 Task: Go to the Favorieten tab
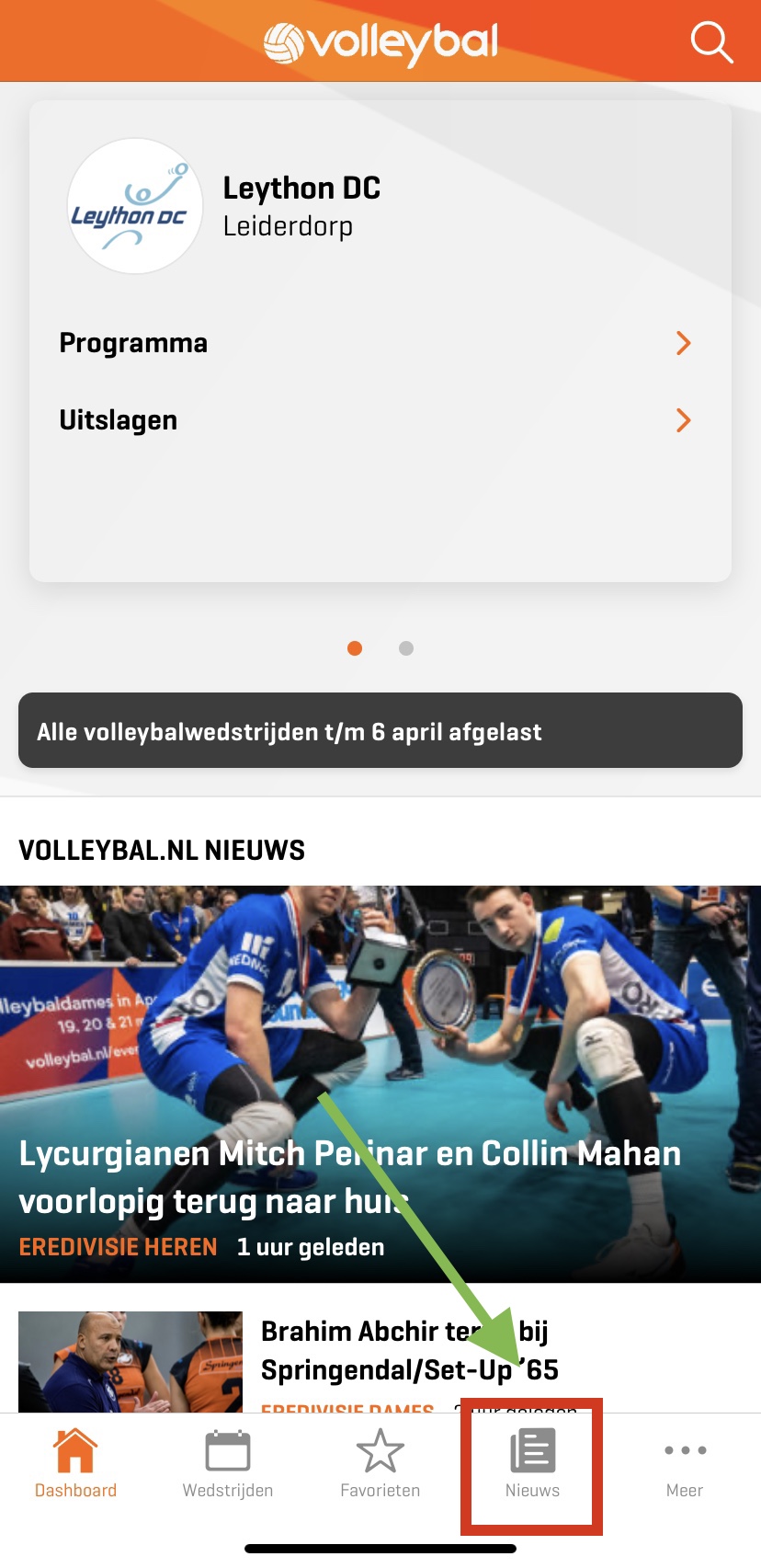click(x=380, y=1464)
